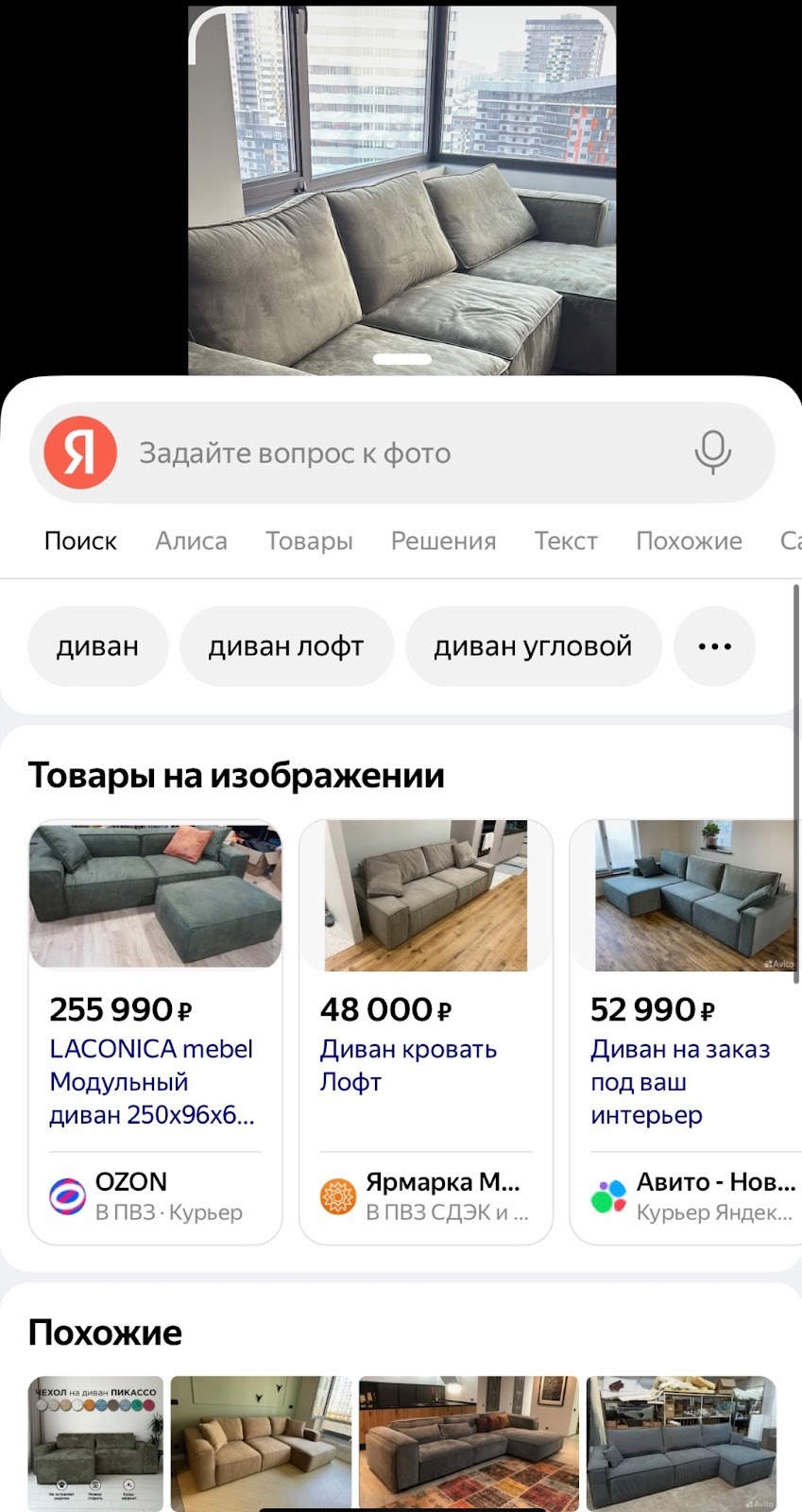This screenshot has height=1512, width=802.
Task: Open the 48 000 ₽ sofa product thumbnail
Action: click(425, 896)
